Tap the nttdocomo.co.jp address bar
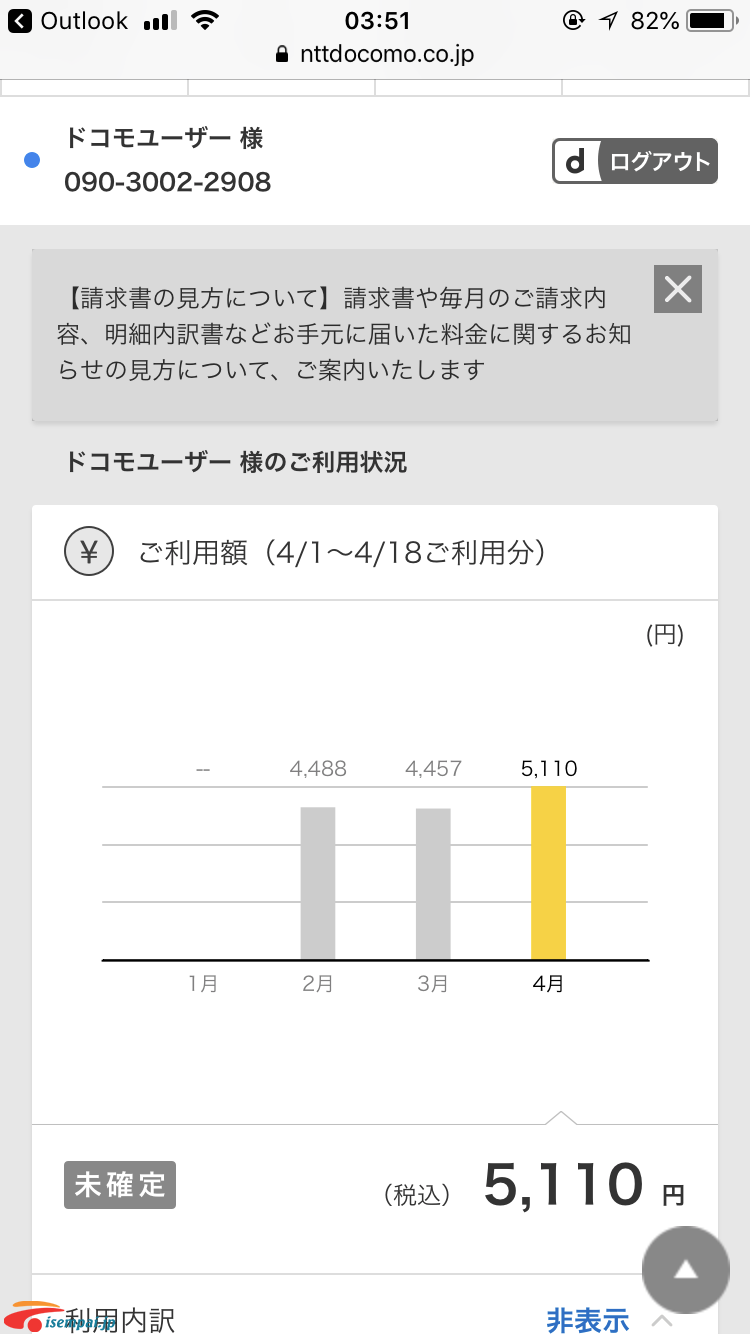Screen dimensions: 750x1334 [x=375, y=55]
